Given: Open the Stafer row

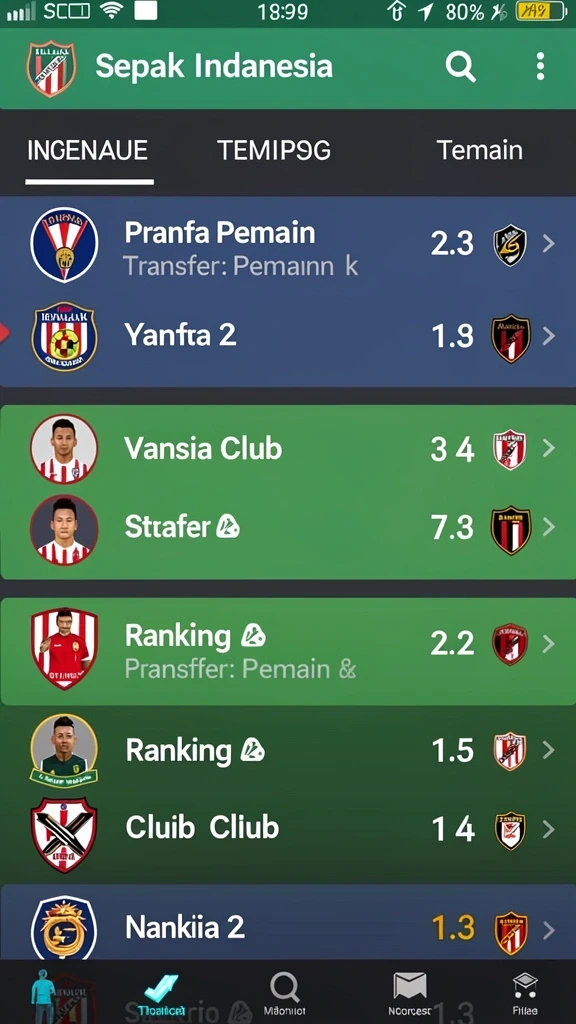Looking at the screenshot, I should point(288,527).
